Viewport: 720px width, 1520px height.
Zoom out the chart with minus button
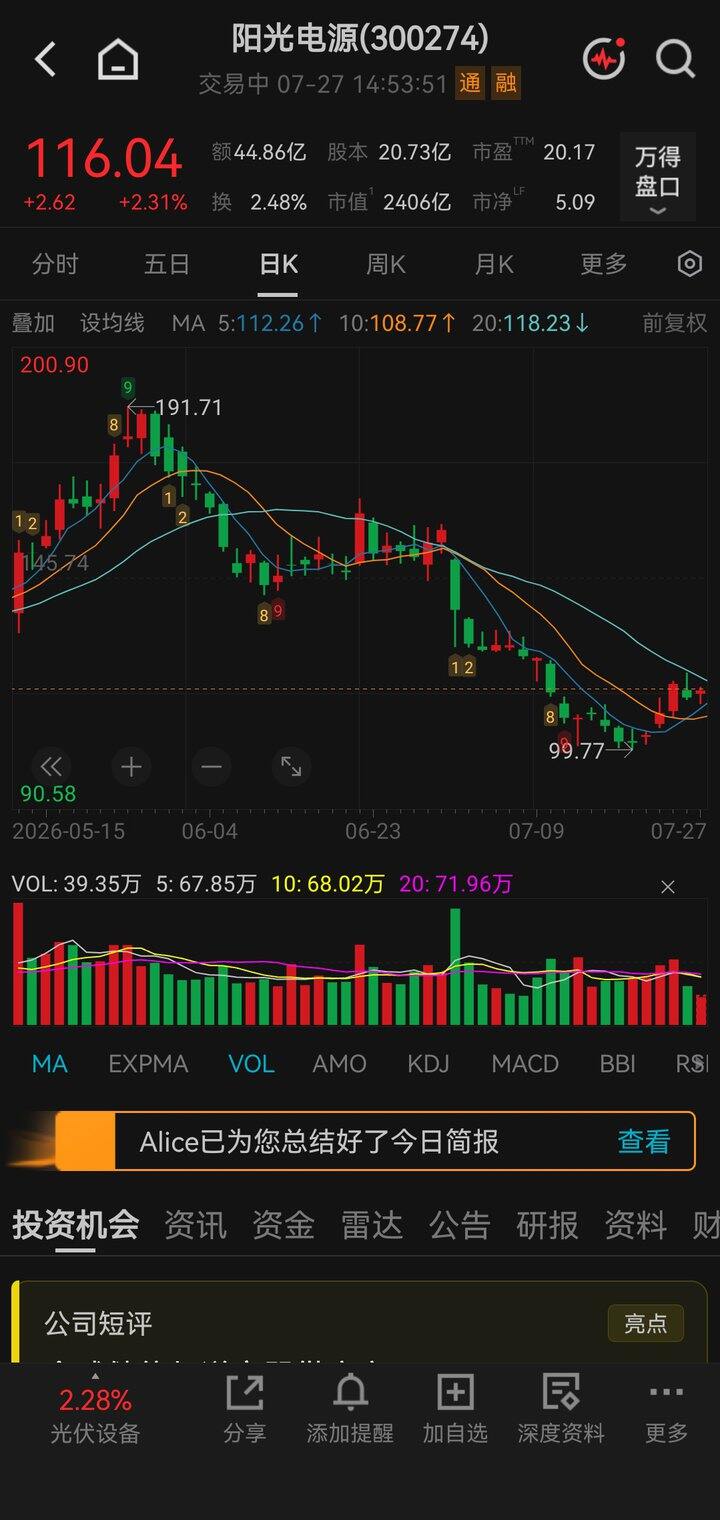click(x=211, y=767)
